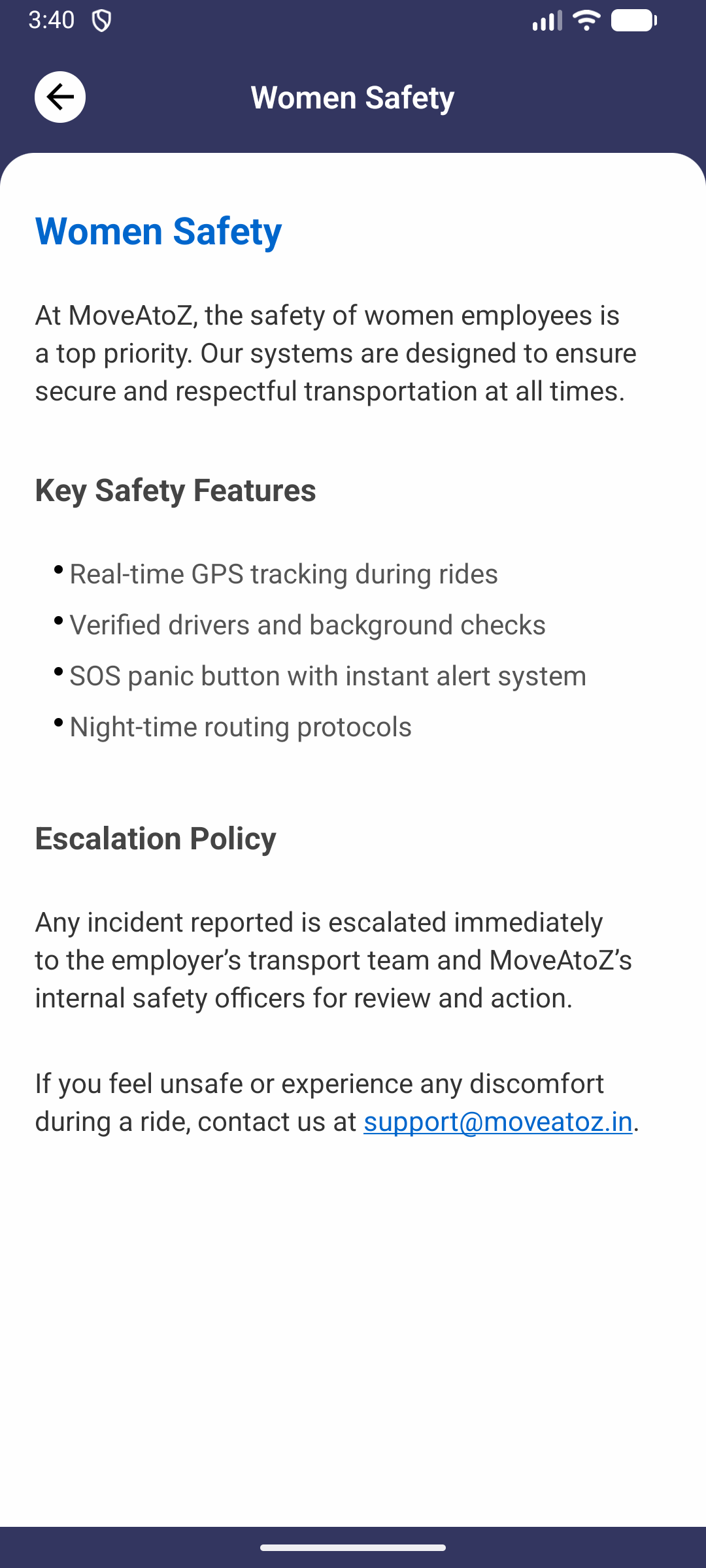
Task: Go back using the arrow button
Action: click(60, 97)
